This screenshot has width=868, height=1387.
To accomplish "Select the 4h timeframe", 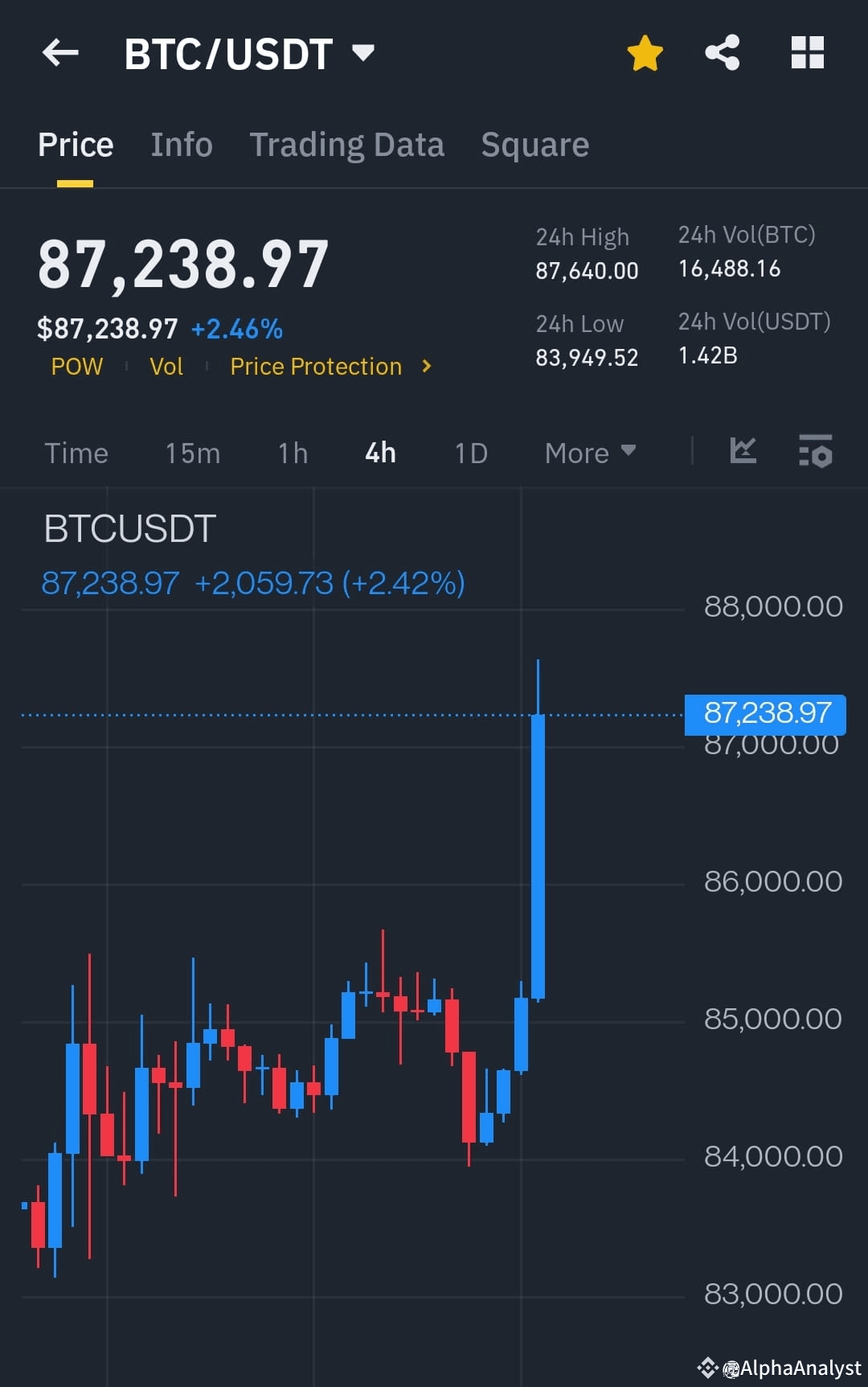I will [379, 453].
